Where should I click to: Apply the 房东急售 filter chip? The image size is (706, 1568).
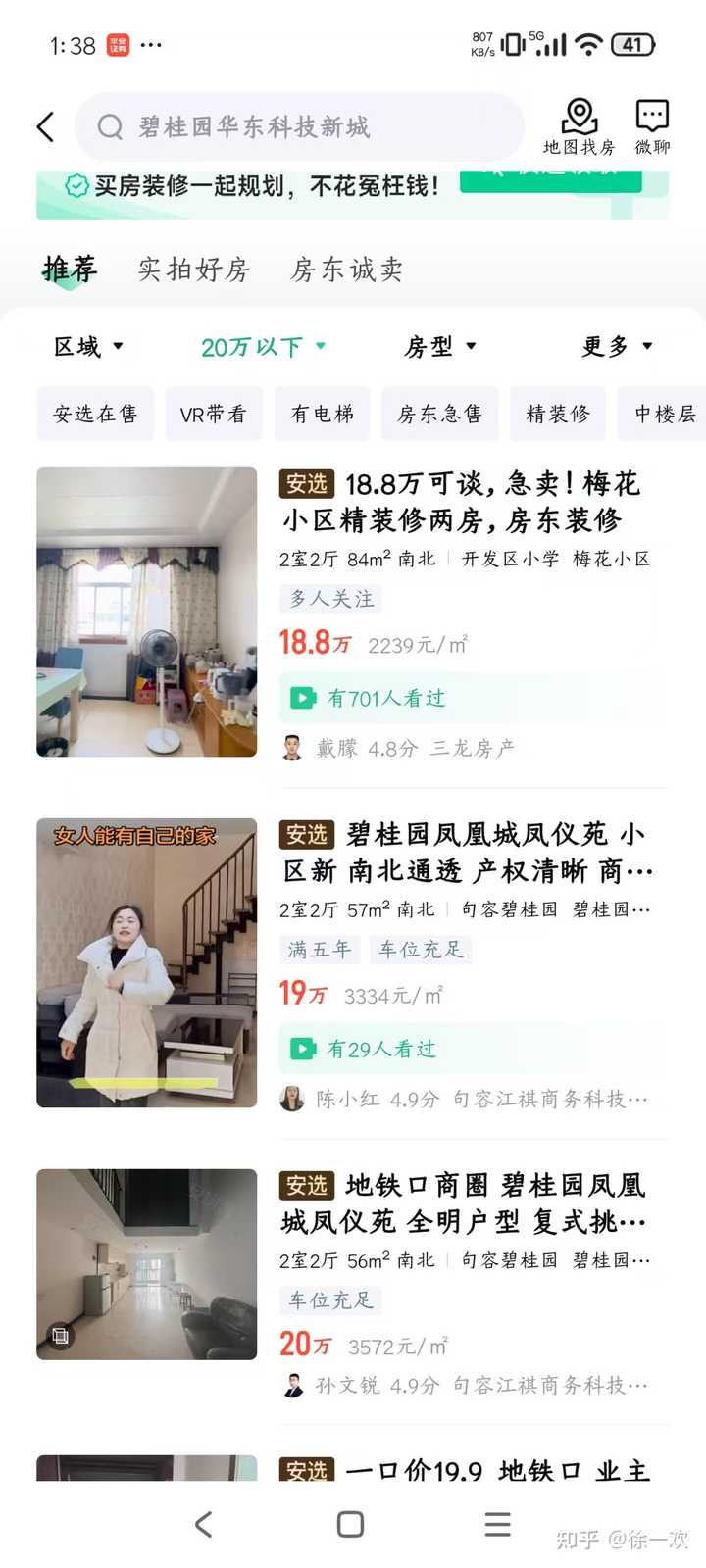(x=439, y=415)
